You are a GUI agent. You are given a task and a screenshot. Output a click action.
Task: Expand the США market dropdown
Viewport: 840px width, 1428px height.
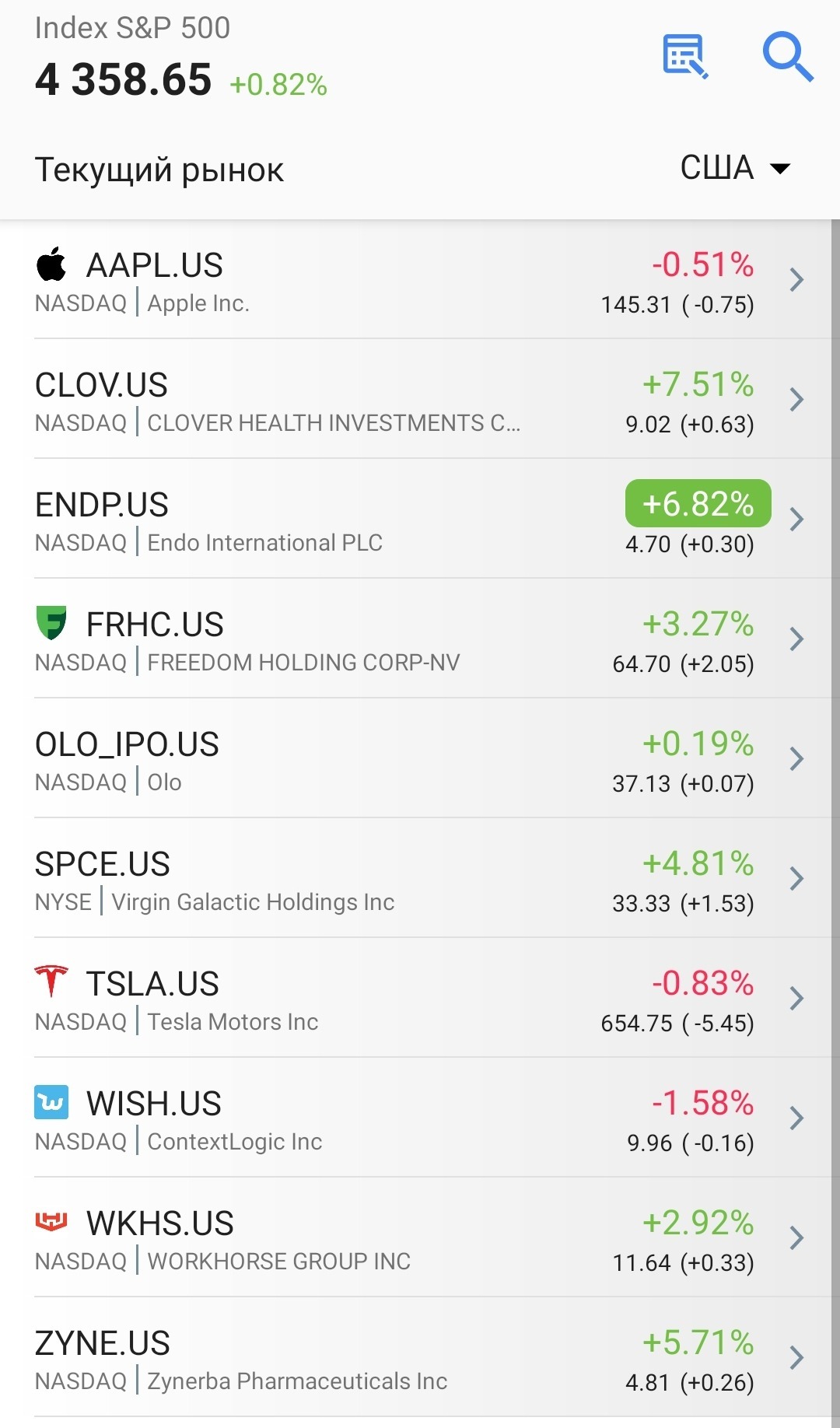734,168
